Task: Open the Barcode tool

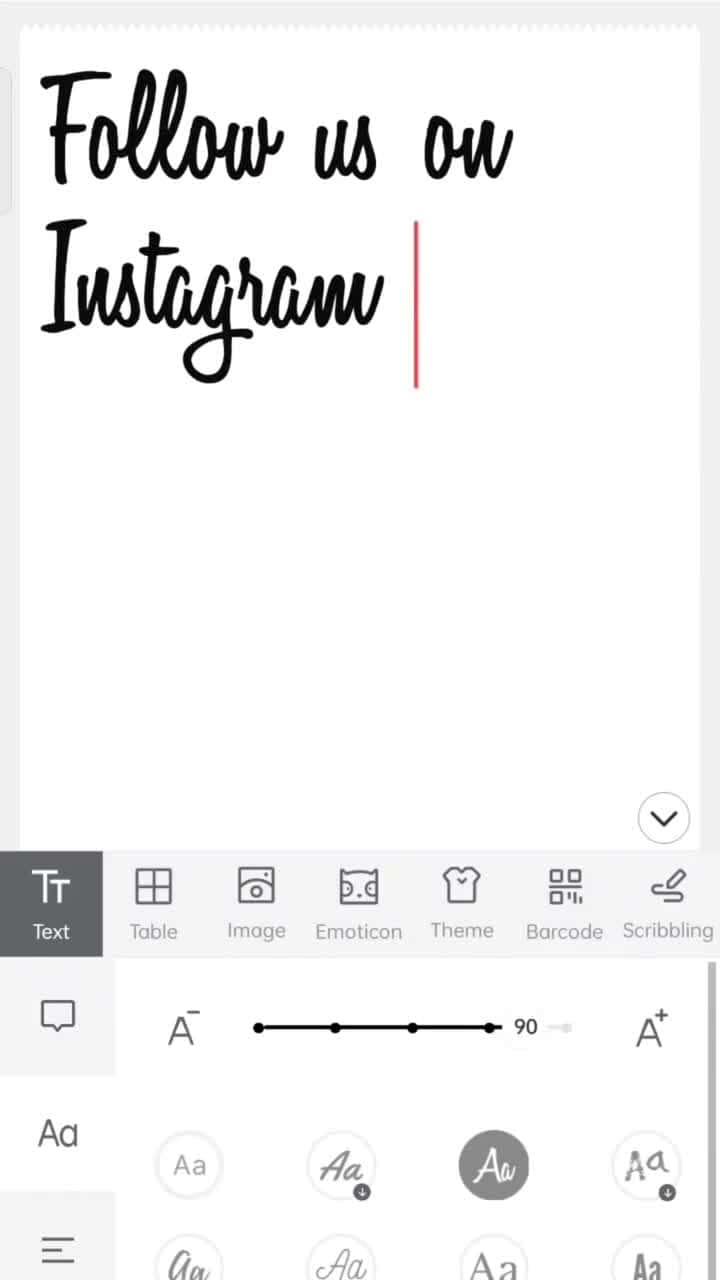Action: (564, 904)
